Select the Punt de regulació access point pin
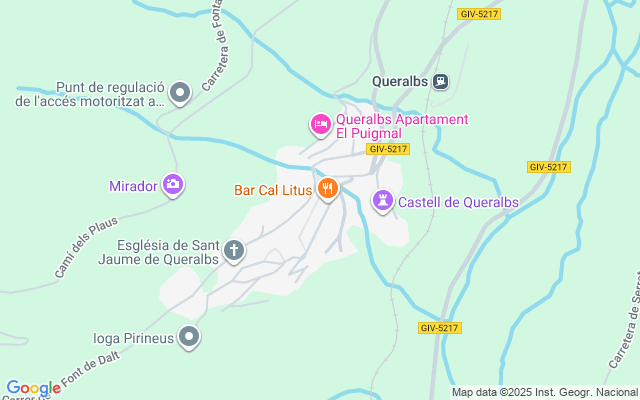The image size is (640, 400). click(180, 94)
